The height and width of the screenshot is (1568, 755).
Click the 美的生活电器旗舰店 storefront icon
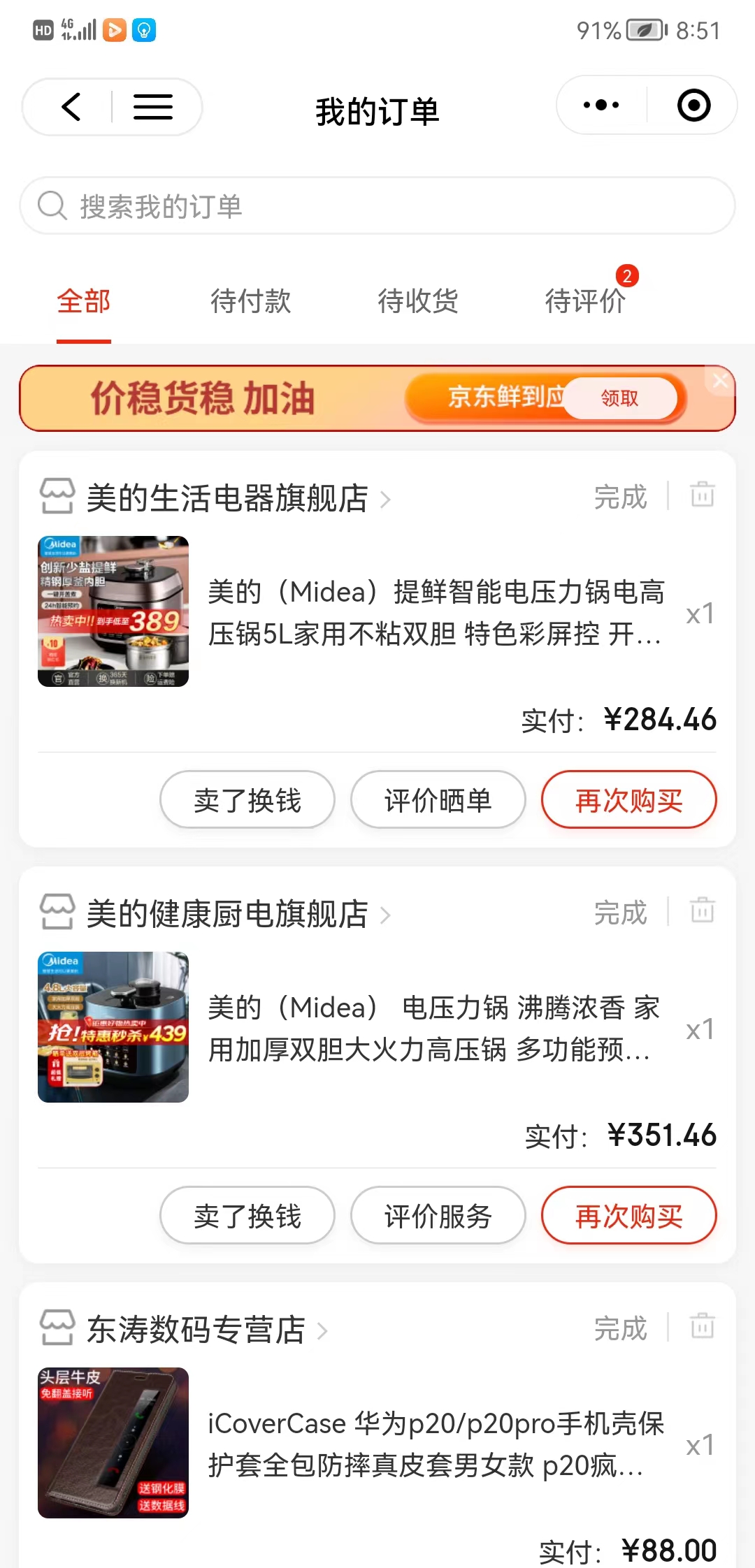58,498
